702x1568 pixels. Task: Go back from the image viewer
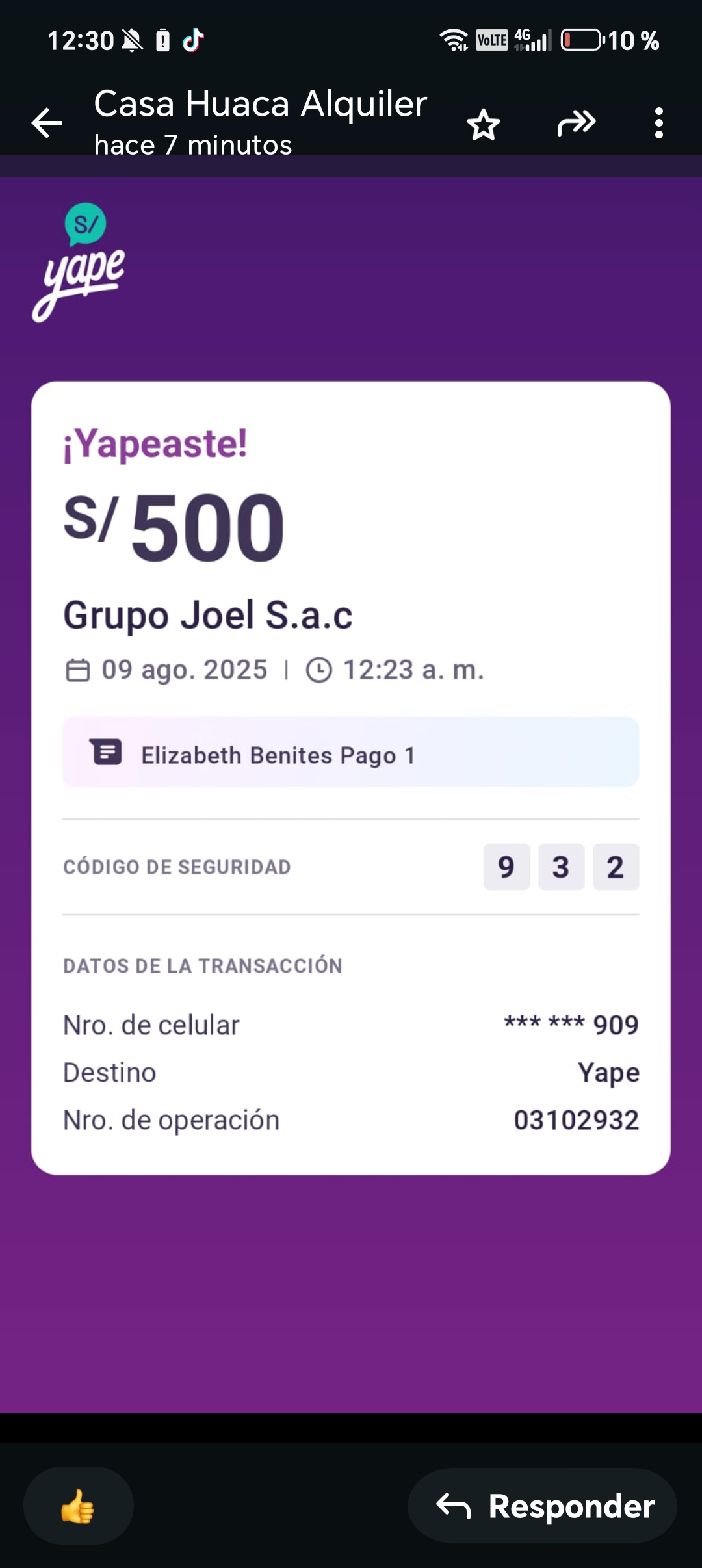(x=47, y=124)
